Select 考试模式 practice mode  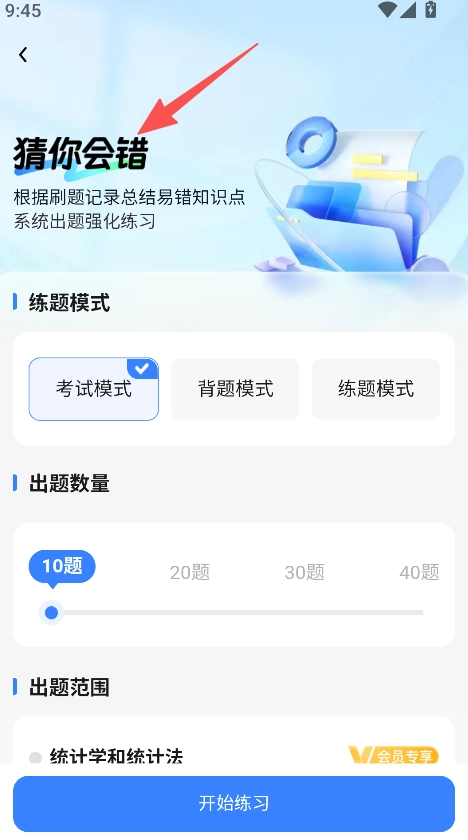tap(94, 389)
